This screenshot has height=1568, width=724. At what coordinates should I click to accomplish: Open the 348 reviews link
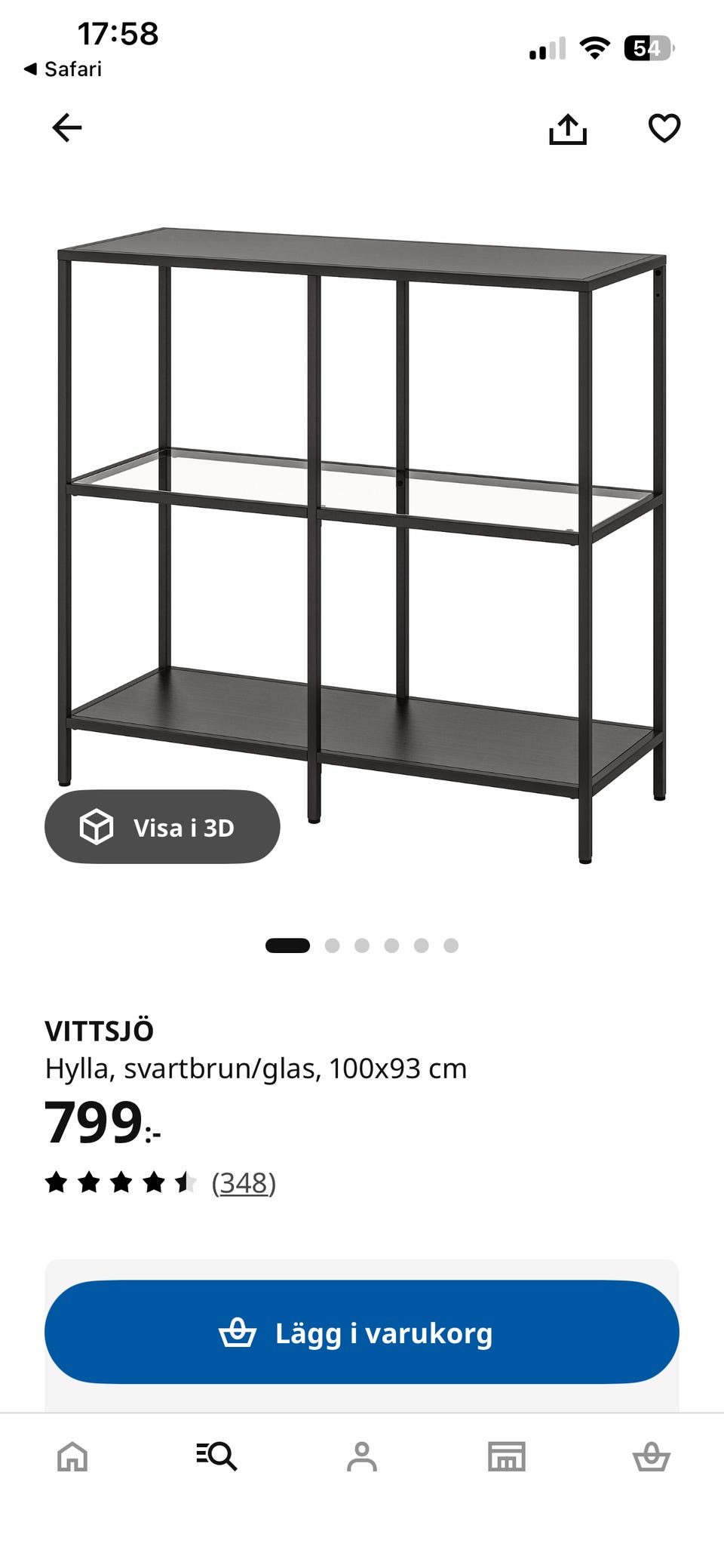pyautogui.click(x=244, y=1182)
